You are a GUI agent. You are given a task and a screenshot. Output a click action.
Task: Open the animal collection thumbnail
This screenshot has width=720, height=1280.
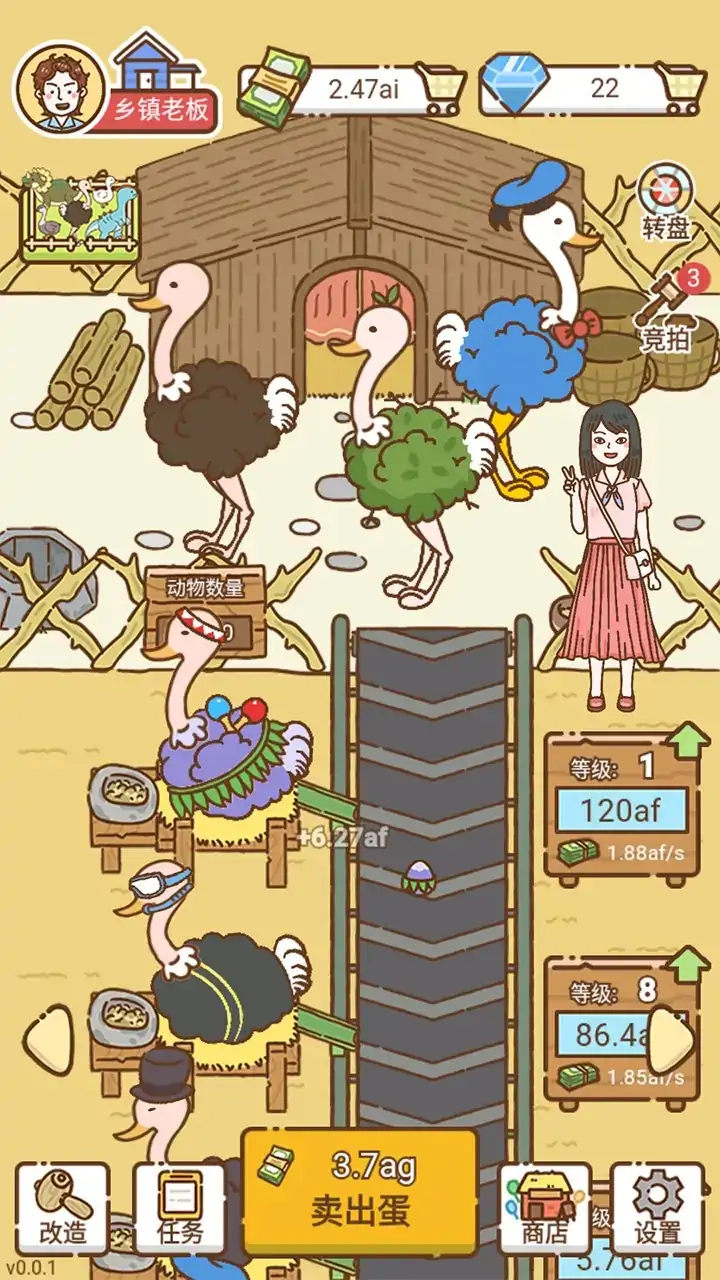[79, 221]
